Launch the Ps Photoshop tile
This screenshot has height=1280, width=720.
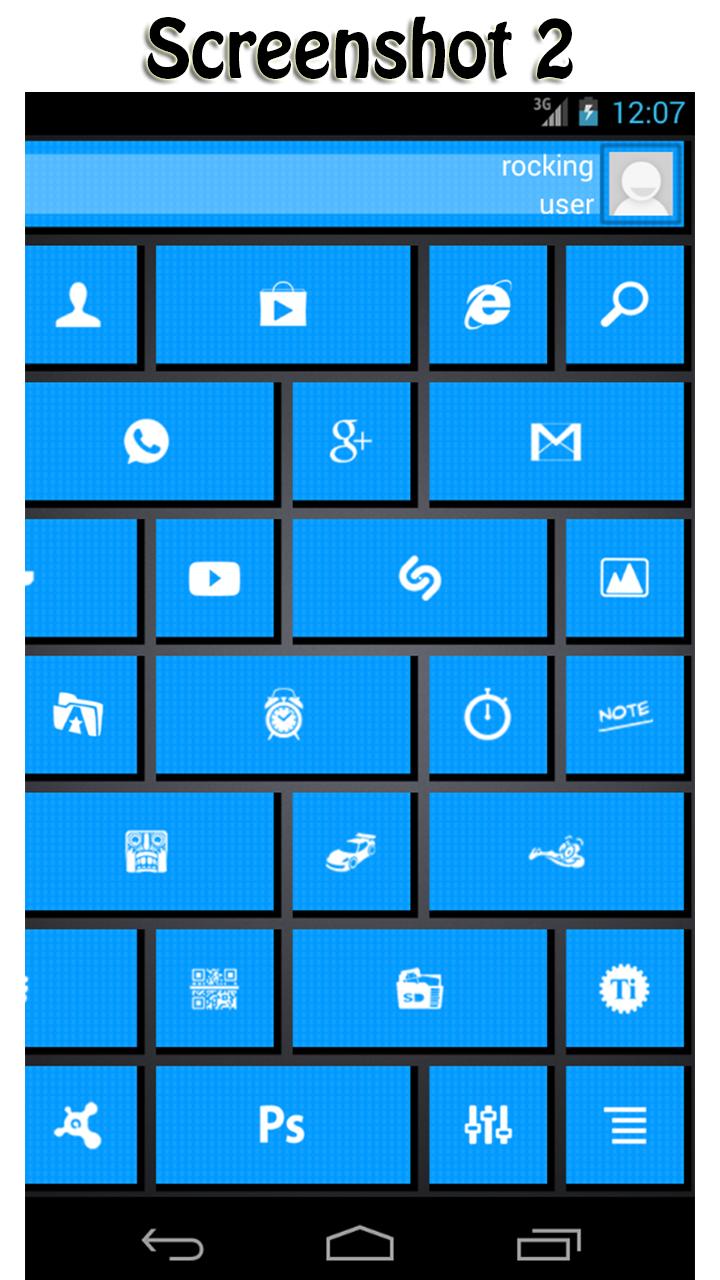click(283, 1125)
